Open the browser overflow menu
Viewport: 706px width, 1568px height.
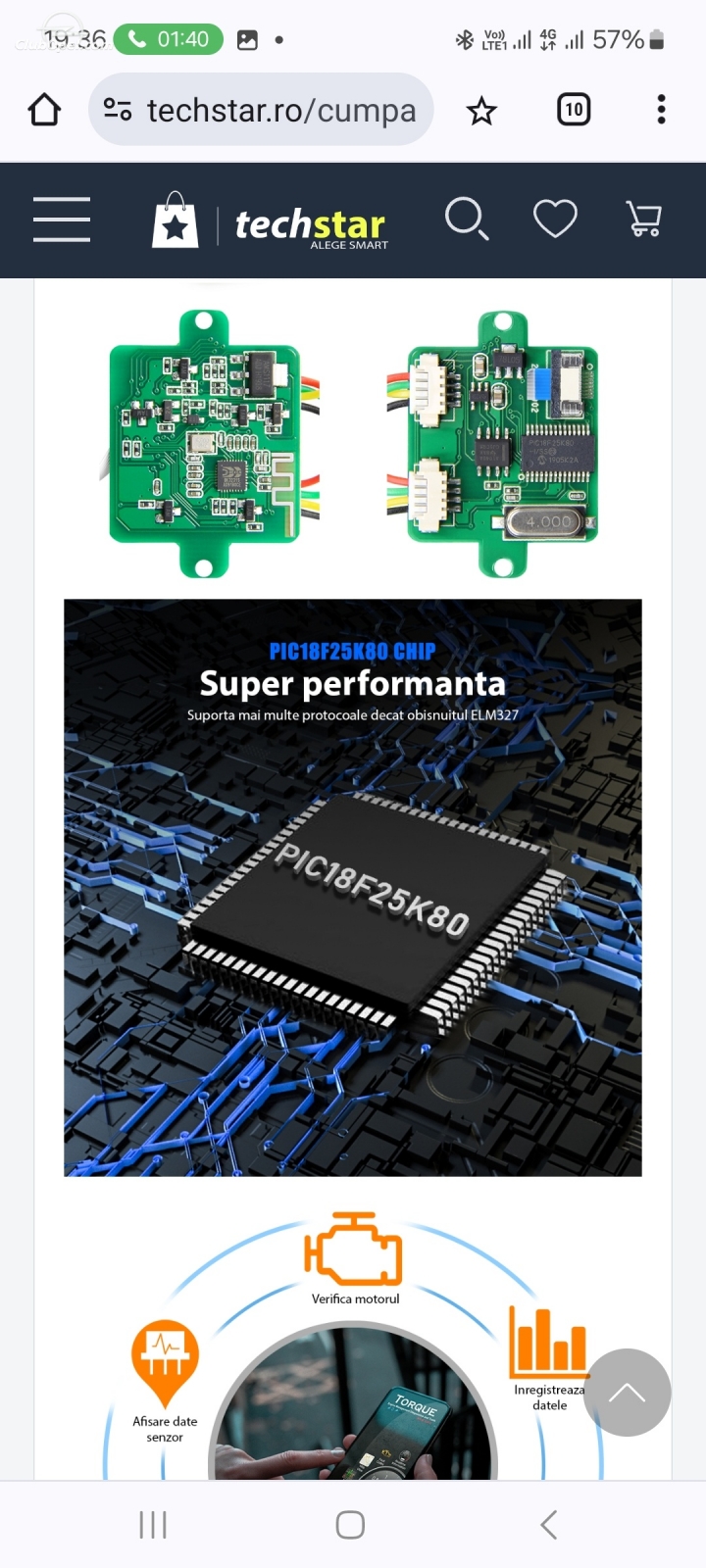662,110
